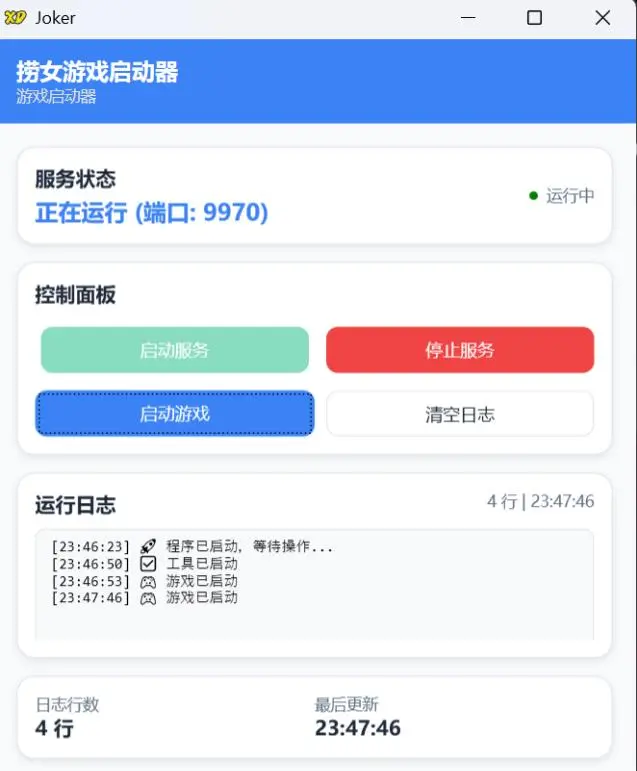Image resolution: width=637 pixels, height=771 pixels.
Task: Tap the green 启动服务 button
Action: [x=174, y=350]
